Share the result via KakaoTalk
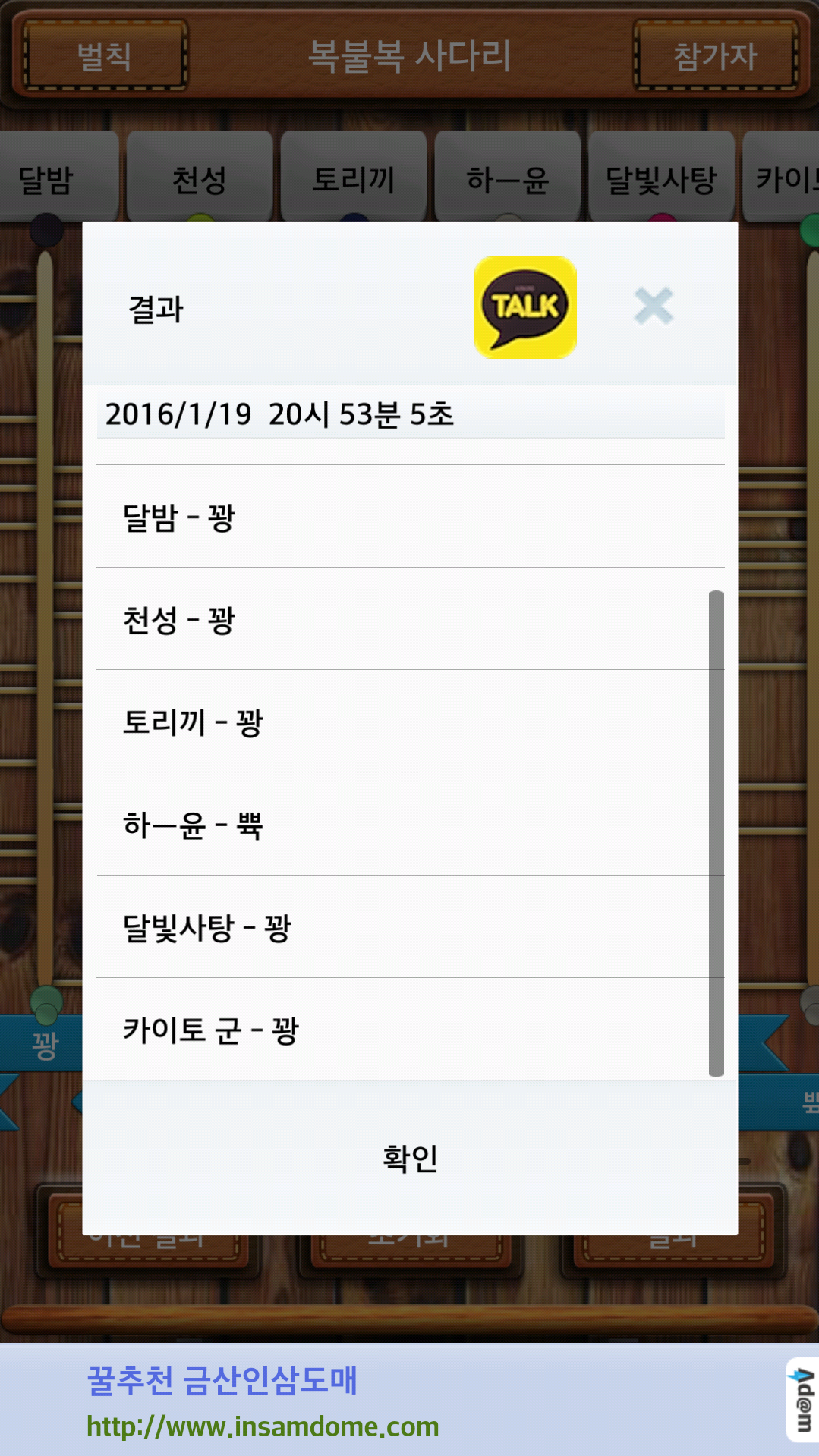Viewport: 819px width, 1456px height. coord(524,307)
